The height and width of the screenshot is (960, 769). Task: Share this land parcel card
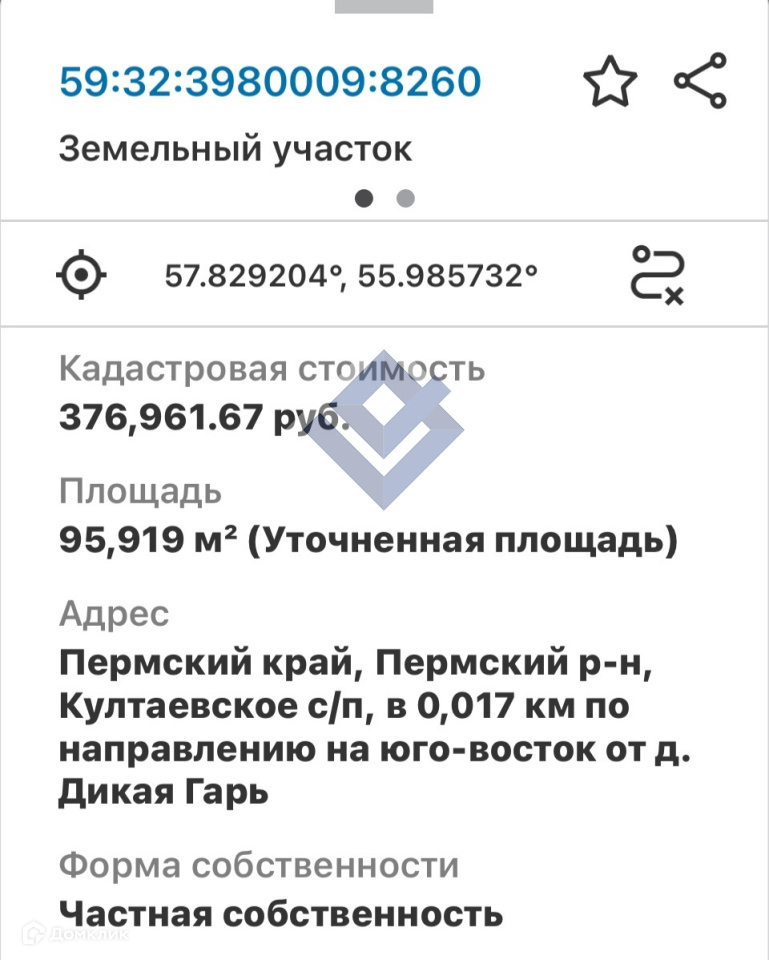(701, 82)
